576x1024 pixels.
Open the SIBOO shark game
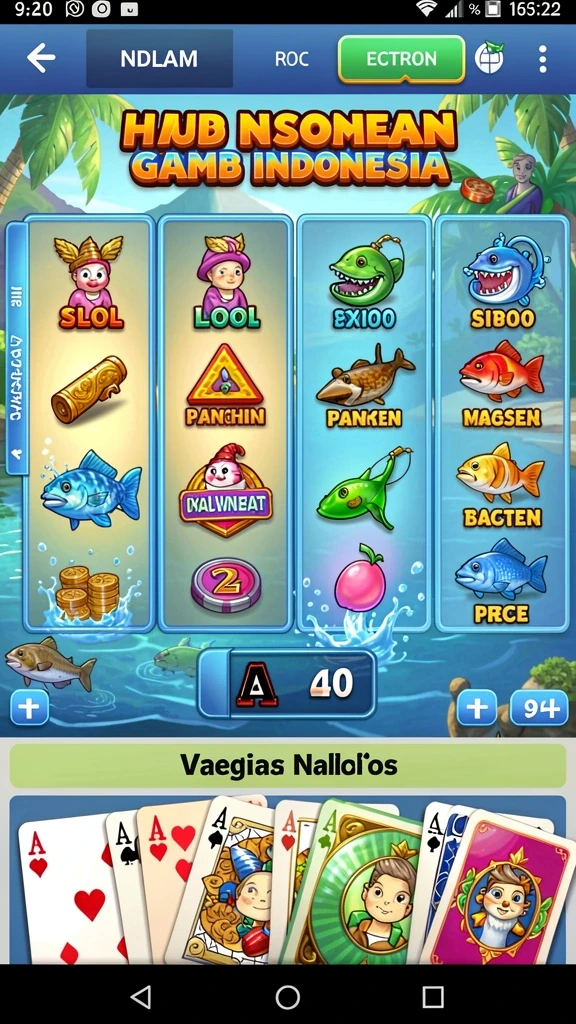click(502, 283)
